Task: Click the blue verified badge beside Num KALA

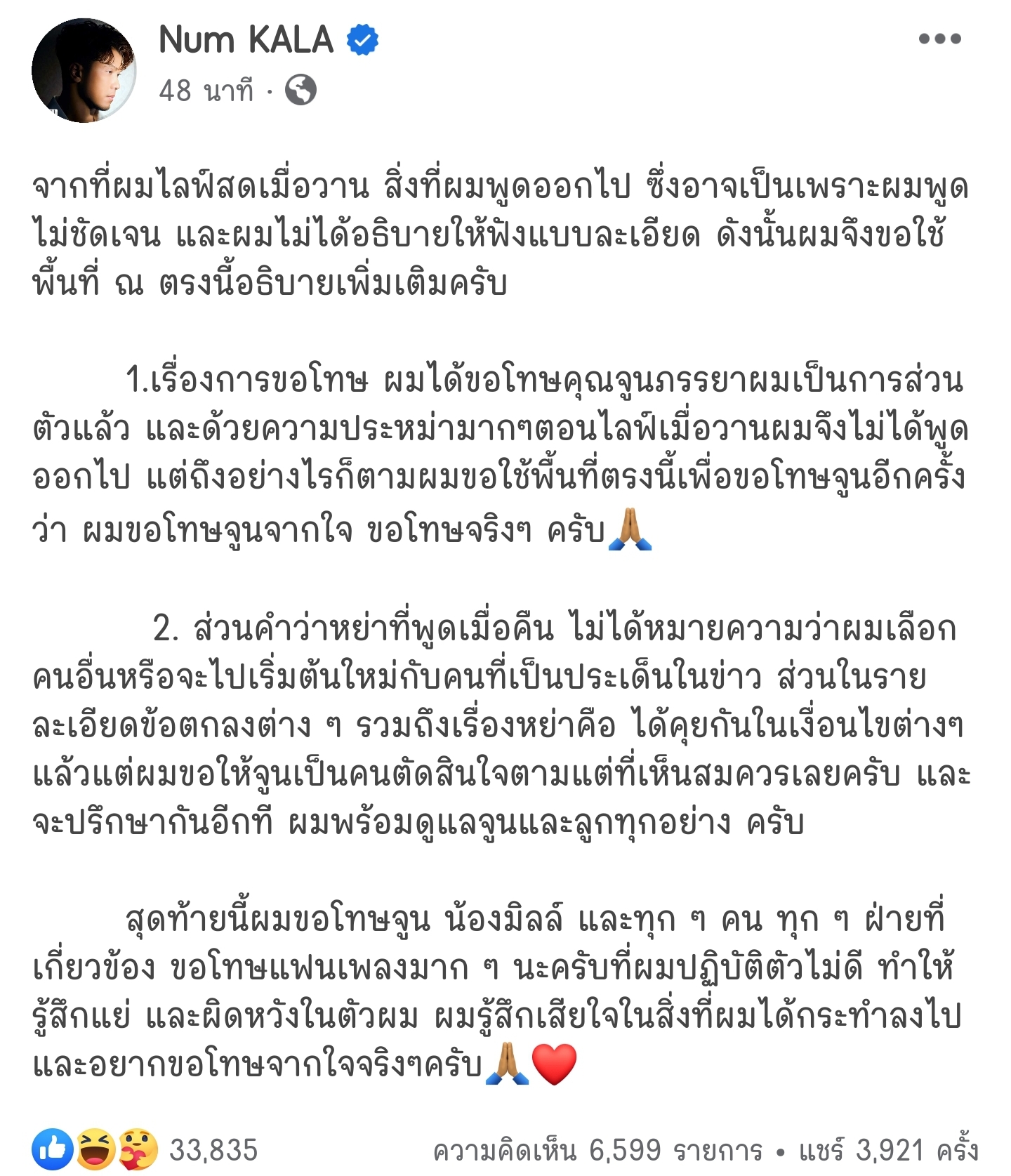Action: [363, 40]
